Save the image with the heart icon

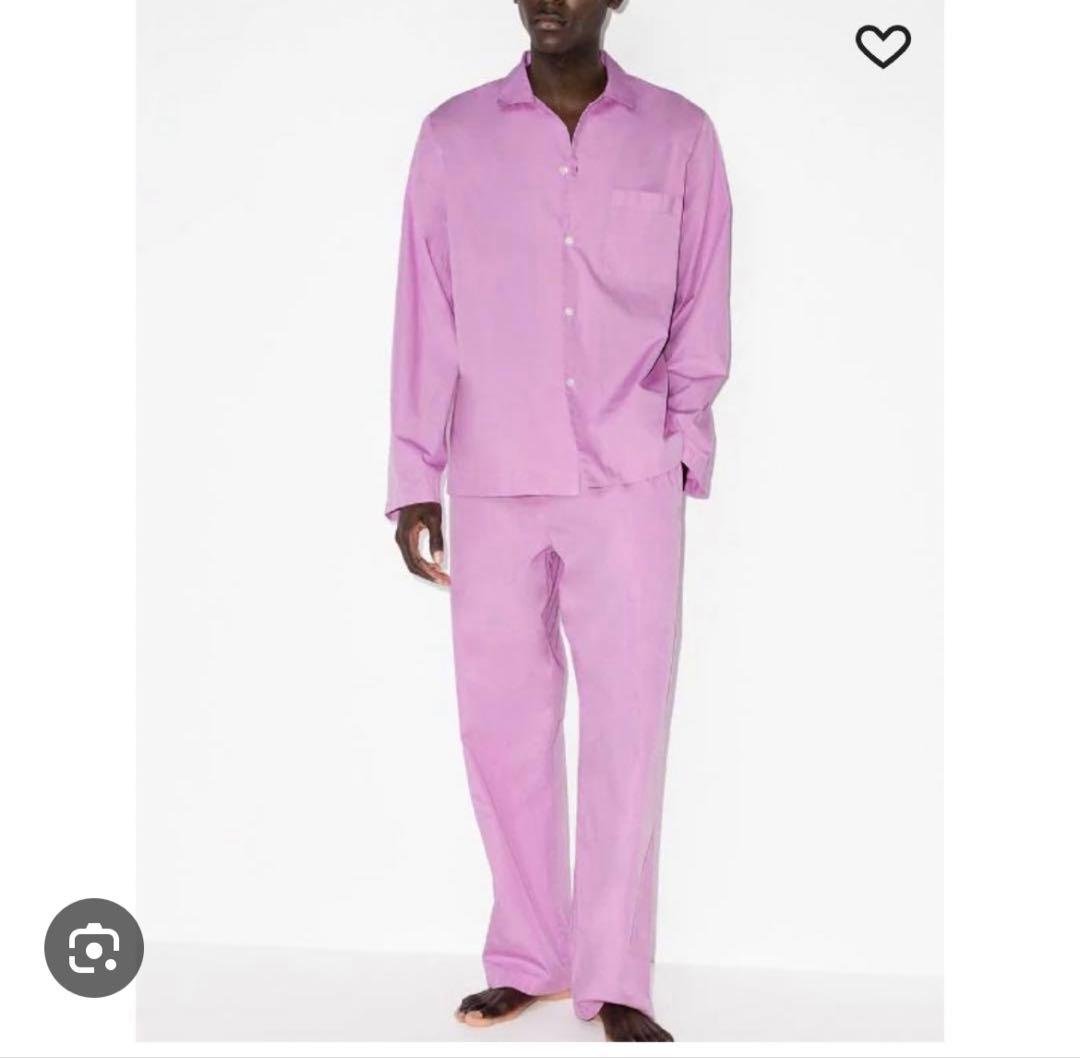883,46
